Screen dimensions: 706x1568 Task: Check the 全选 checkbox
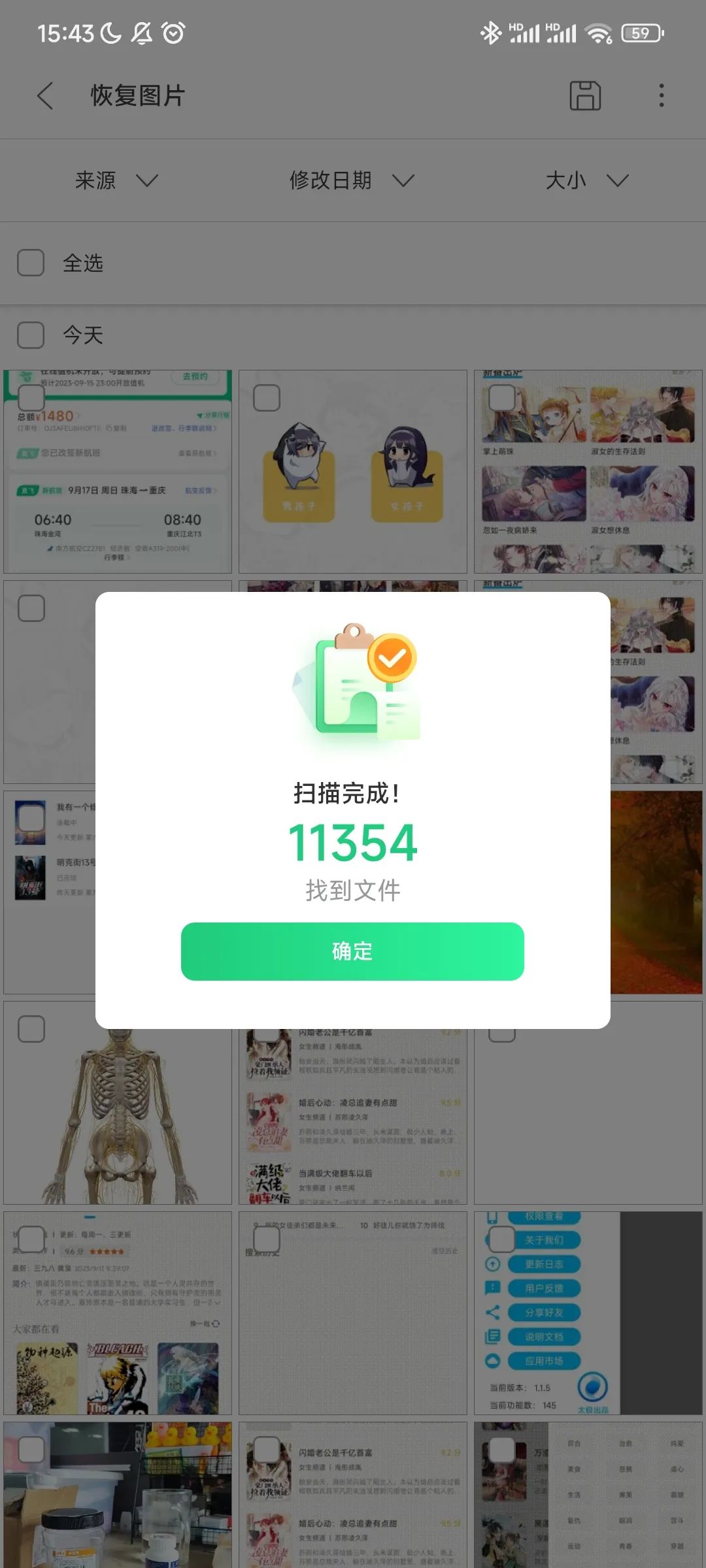point(31,263)
